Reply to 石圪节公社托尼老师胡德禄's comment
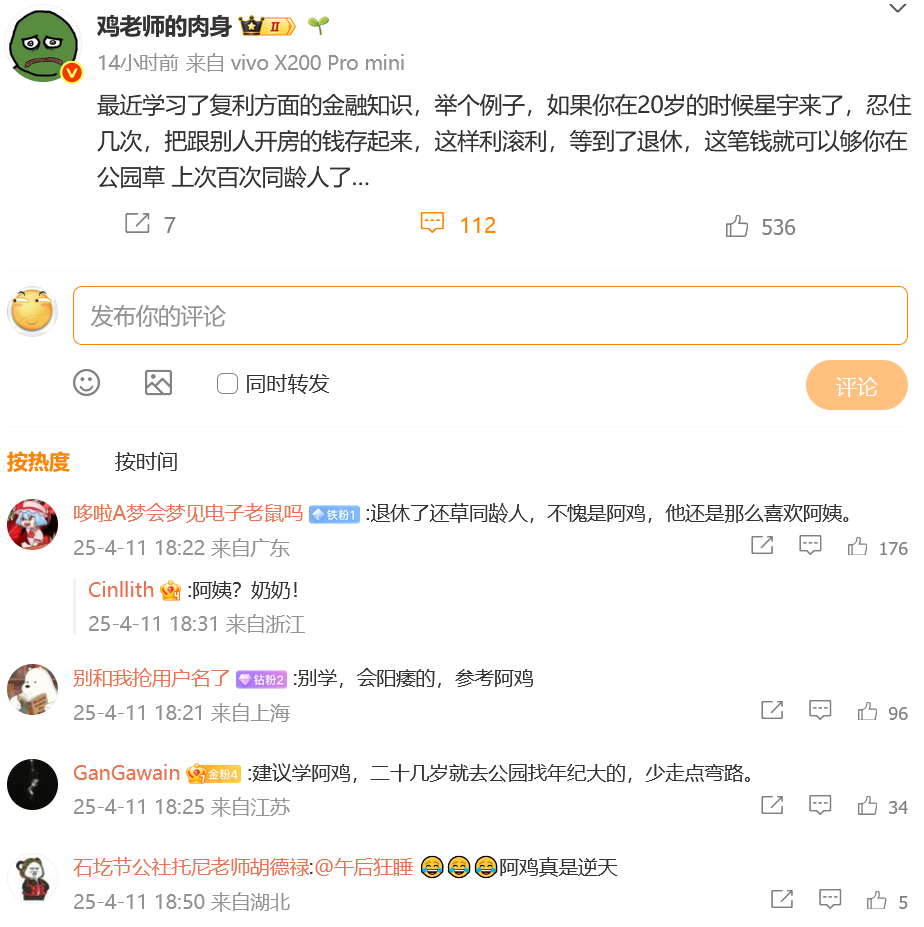 (x=830, y=900)
